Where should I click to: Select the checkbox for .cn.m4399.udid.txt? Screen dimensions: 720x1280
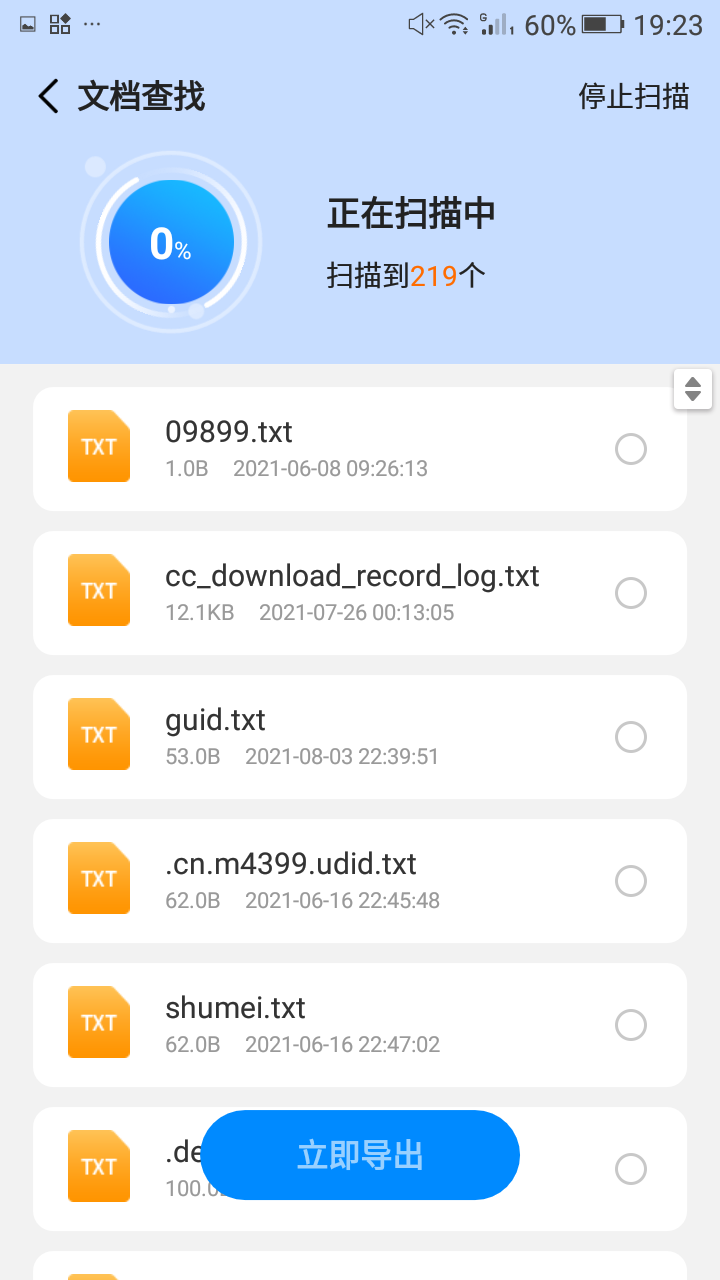[630, 882]
